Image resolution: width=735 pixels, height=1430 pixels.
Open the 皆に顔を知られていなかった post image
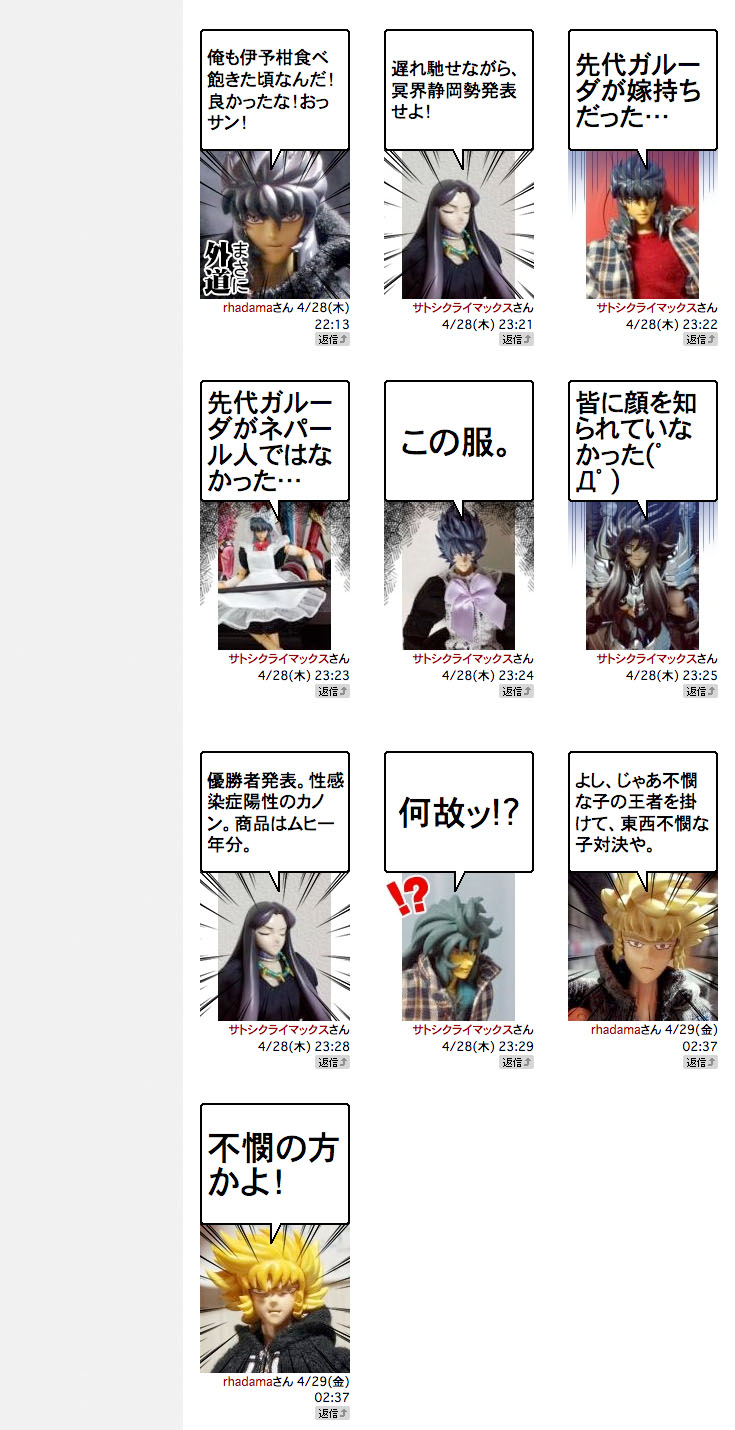pos(643,575)
